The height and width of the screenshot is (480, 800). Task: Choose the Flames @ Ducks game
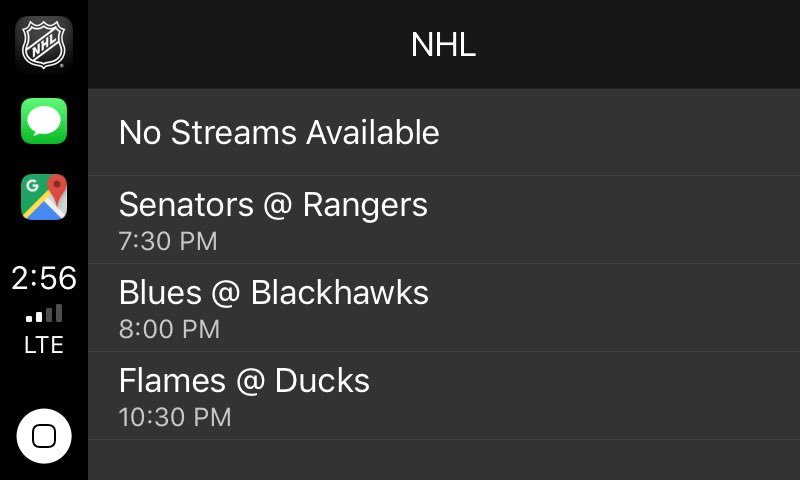tap(443, 395)
